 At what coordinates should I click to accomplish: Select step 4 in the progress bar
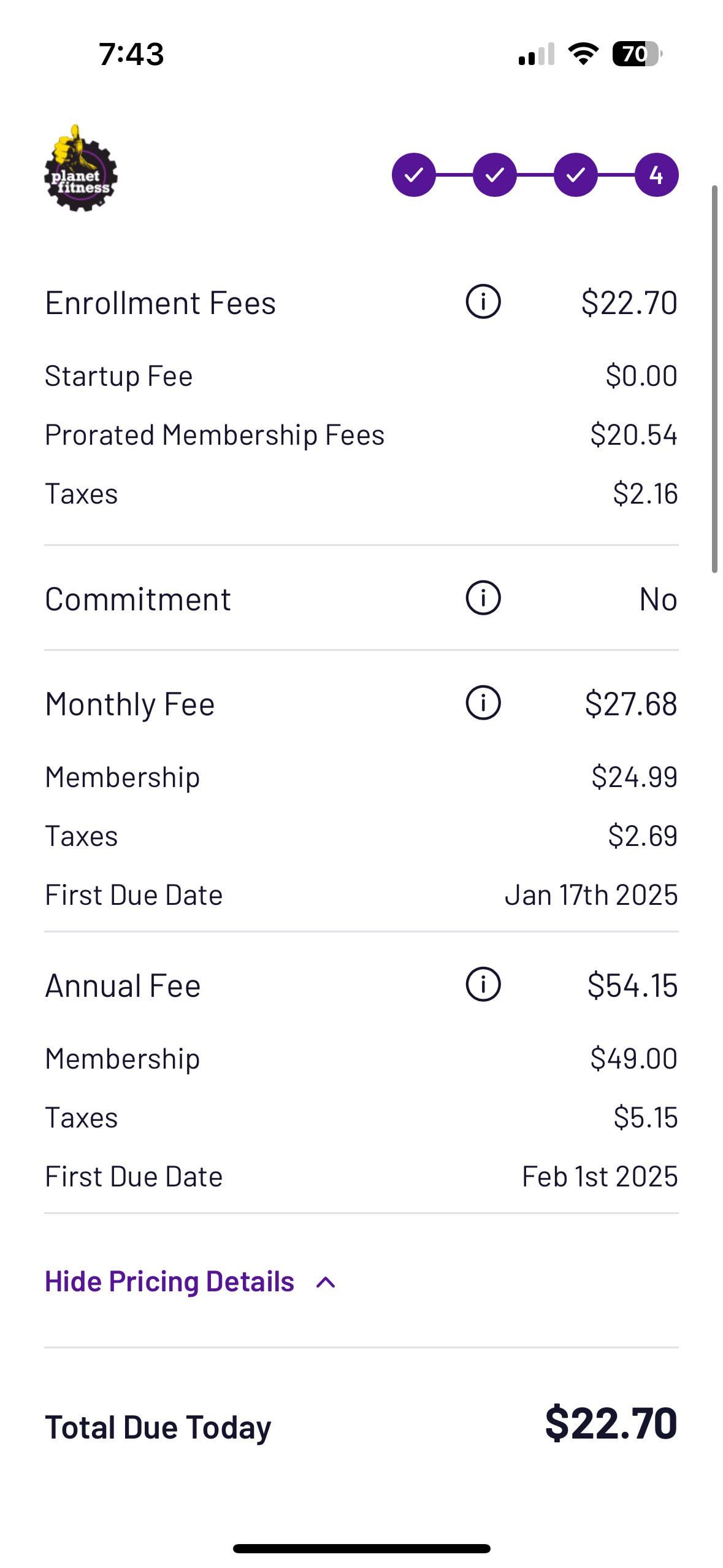point(656,175)
